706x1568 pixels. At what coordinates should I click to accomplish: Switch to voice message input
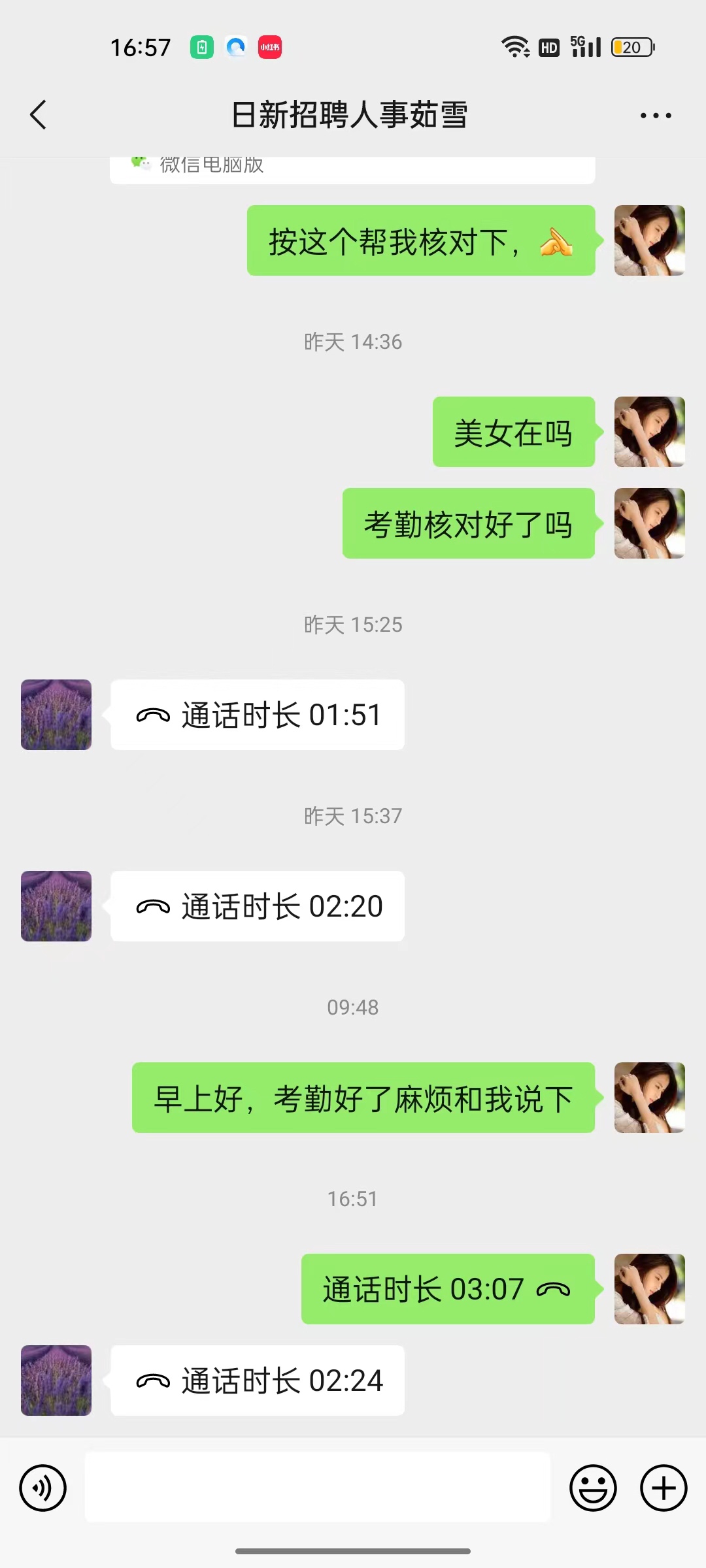(43, 1488)
